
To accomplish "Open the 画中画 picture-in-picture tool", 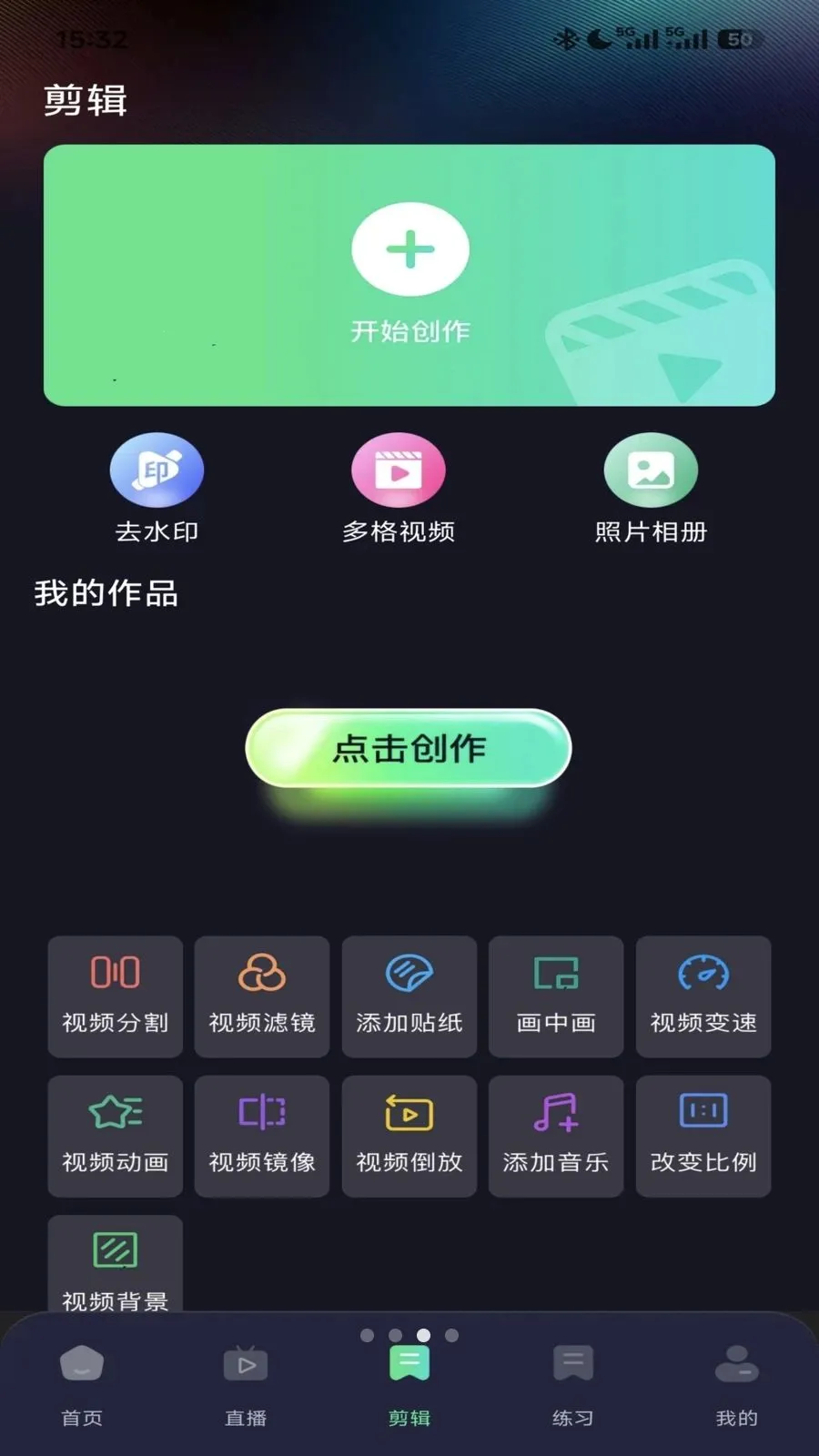I will click(x=556, y=997).
